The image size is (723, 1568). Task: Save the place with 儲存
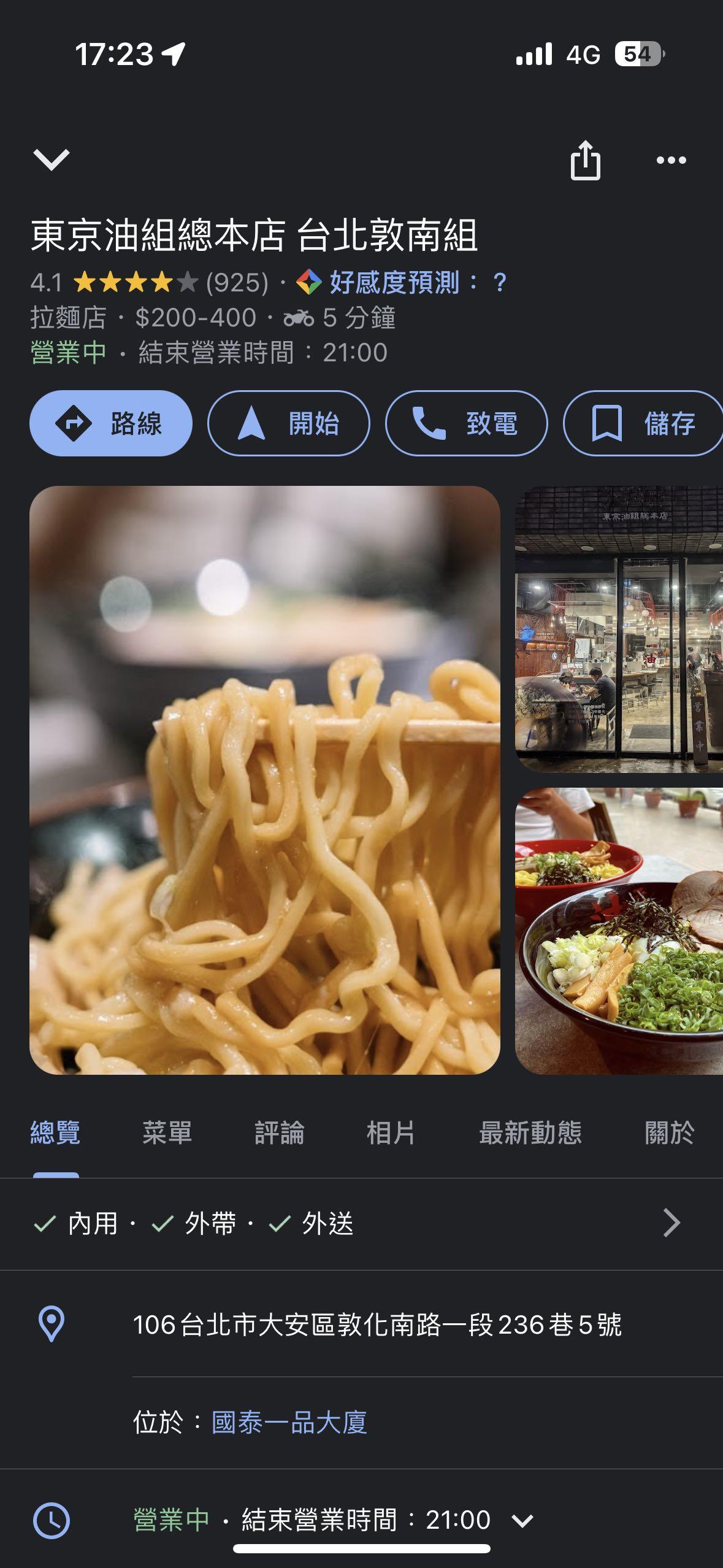643,423
